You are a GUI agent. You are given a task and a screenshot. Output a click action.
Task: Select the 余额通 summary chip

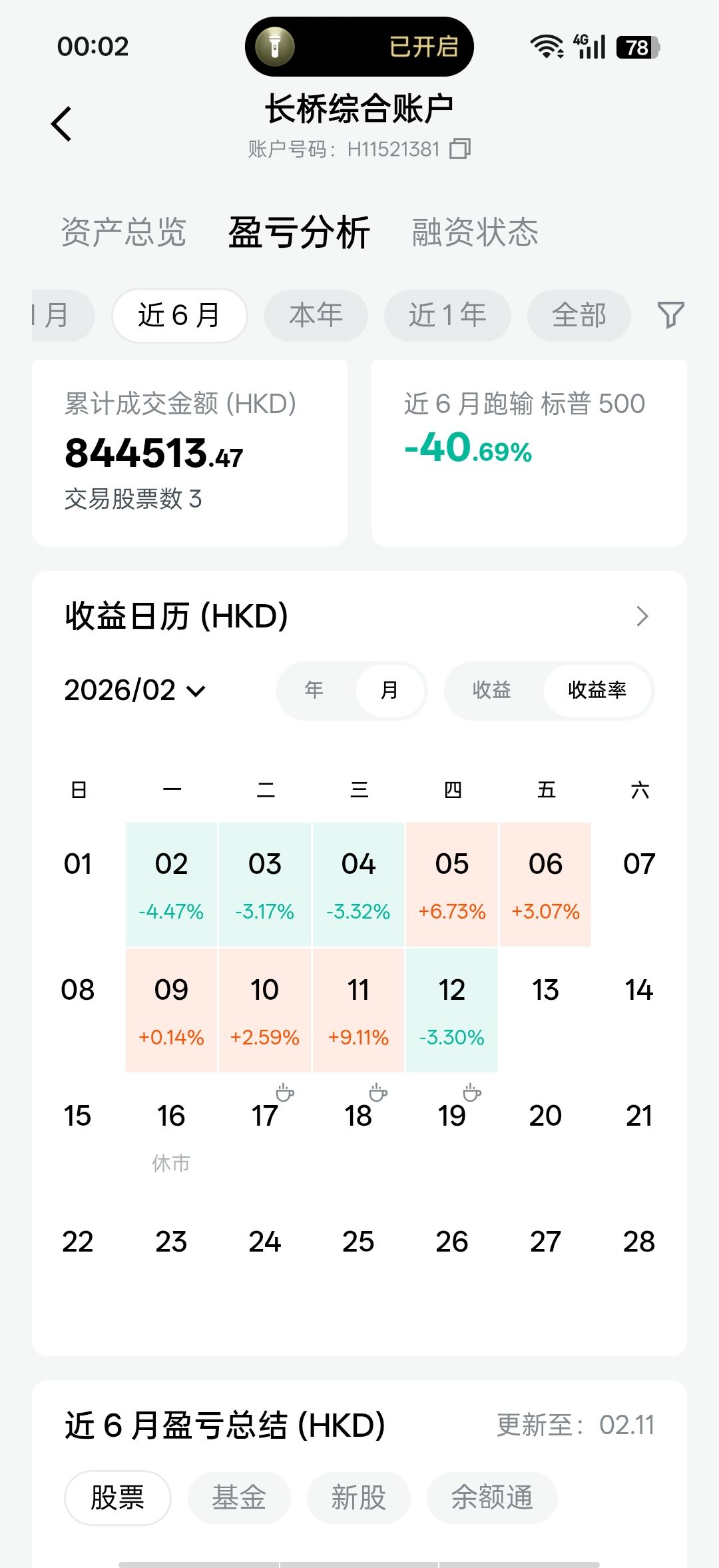coord(491,1498)
